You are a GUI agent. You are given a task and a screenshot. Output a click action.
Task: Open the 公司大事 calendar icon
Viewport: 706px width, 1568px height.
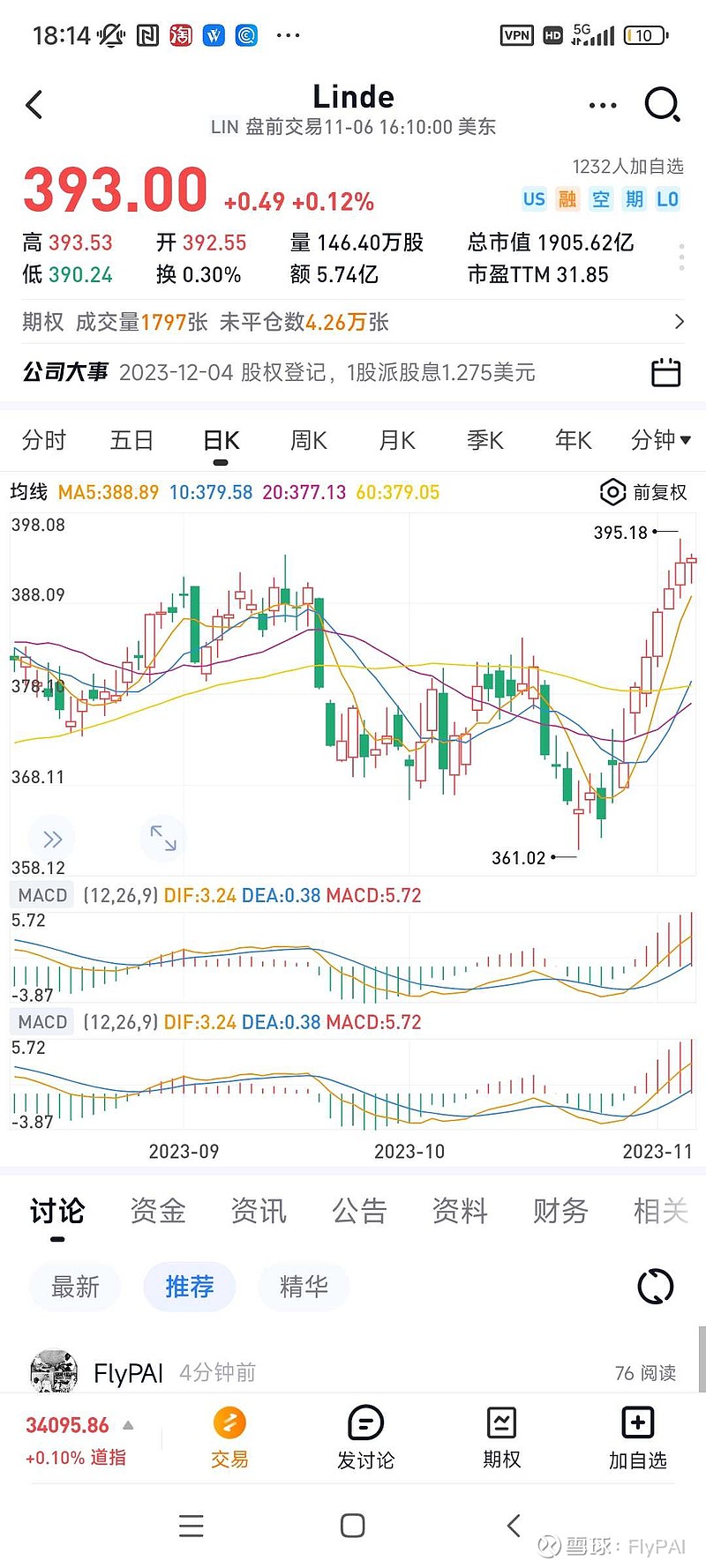pos(666,372)
